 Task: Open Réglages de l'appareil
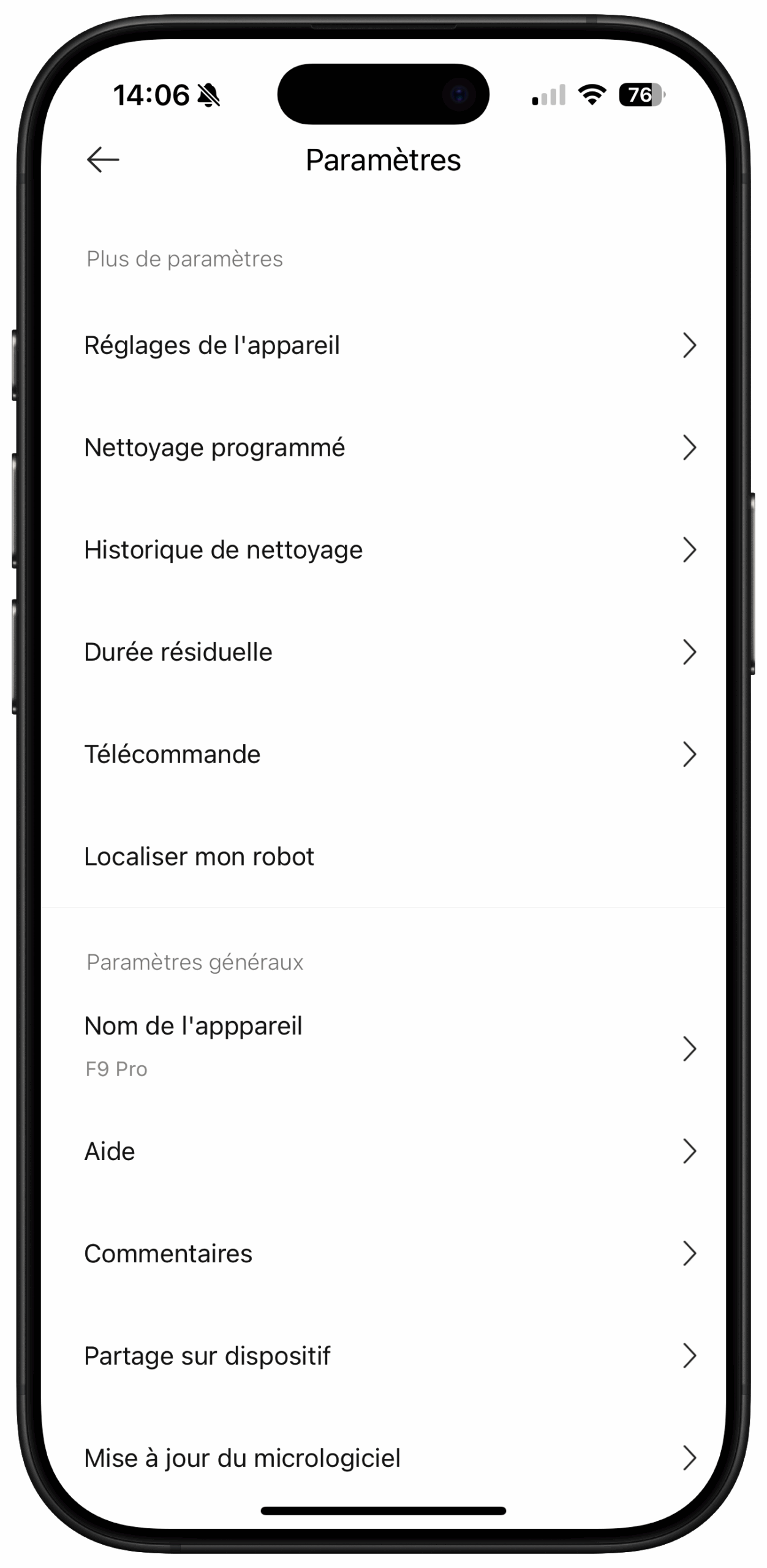383,345
